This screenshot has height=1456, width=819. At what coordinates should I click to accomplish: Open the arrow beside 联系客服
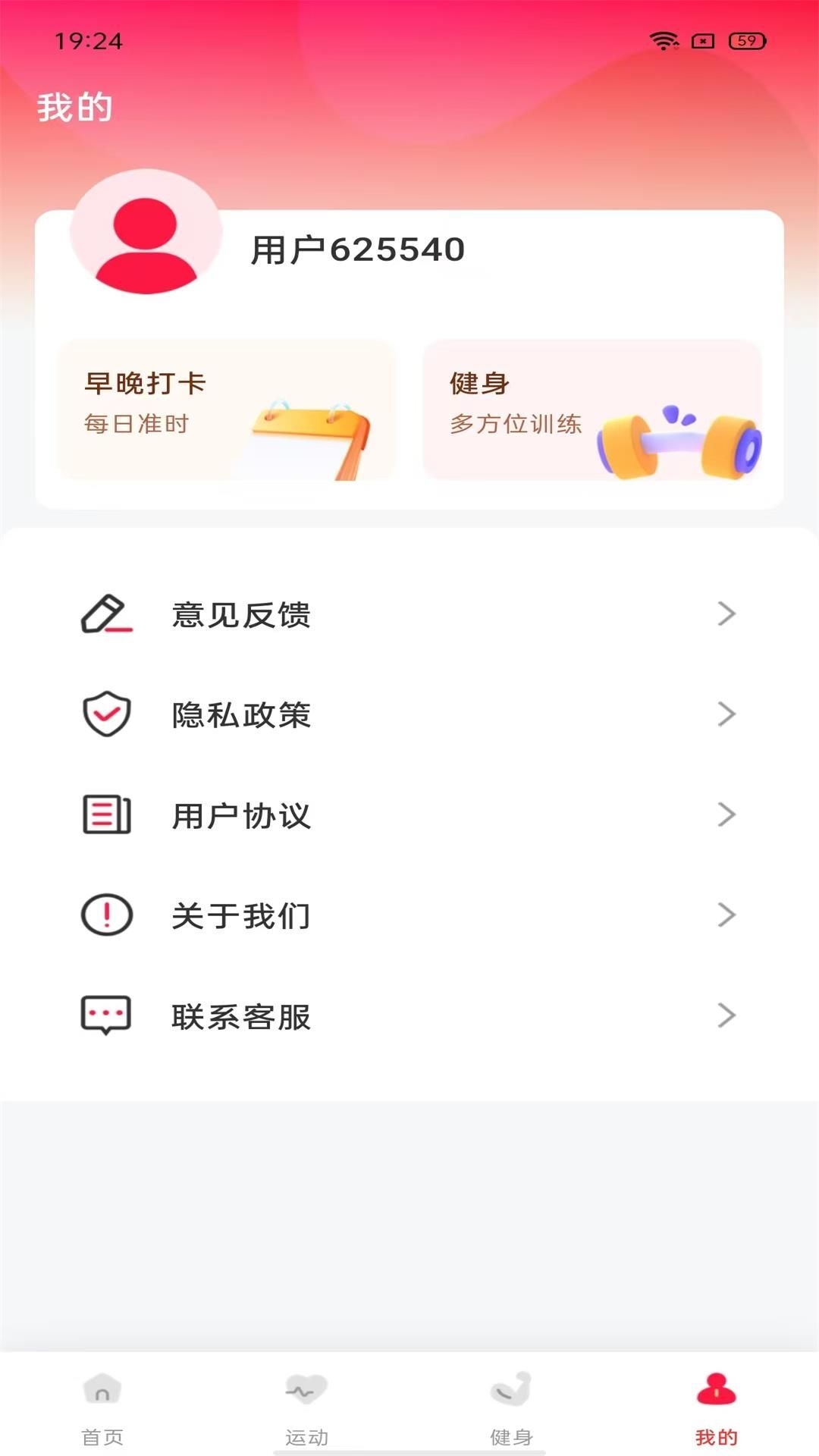pyautogui.click(x=727, y=1015)
